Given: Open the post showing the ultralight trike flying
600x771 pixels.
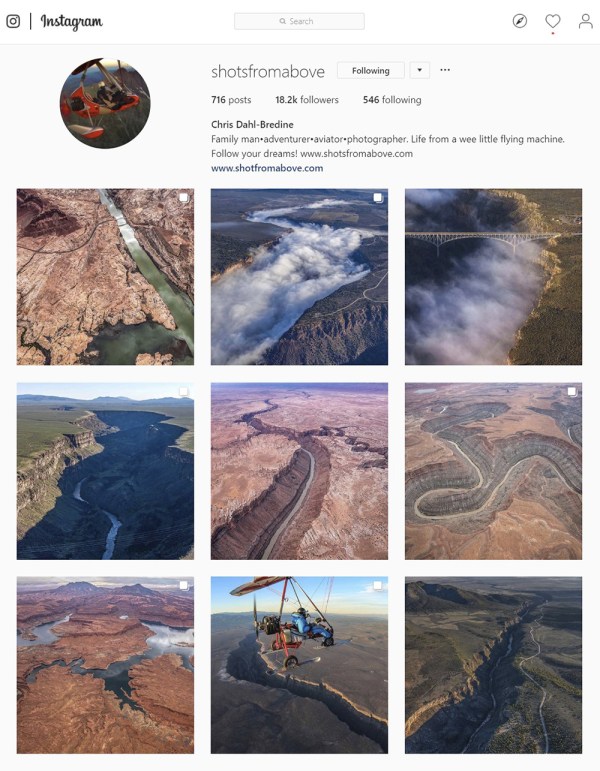Looking at the screenshot, I should pos(299,665).
